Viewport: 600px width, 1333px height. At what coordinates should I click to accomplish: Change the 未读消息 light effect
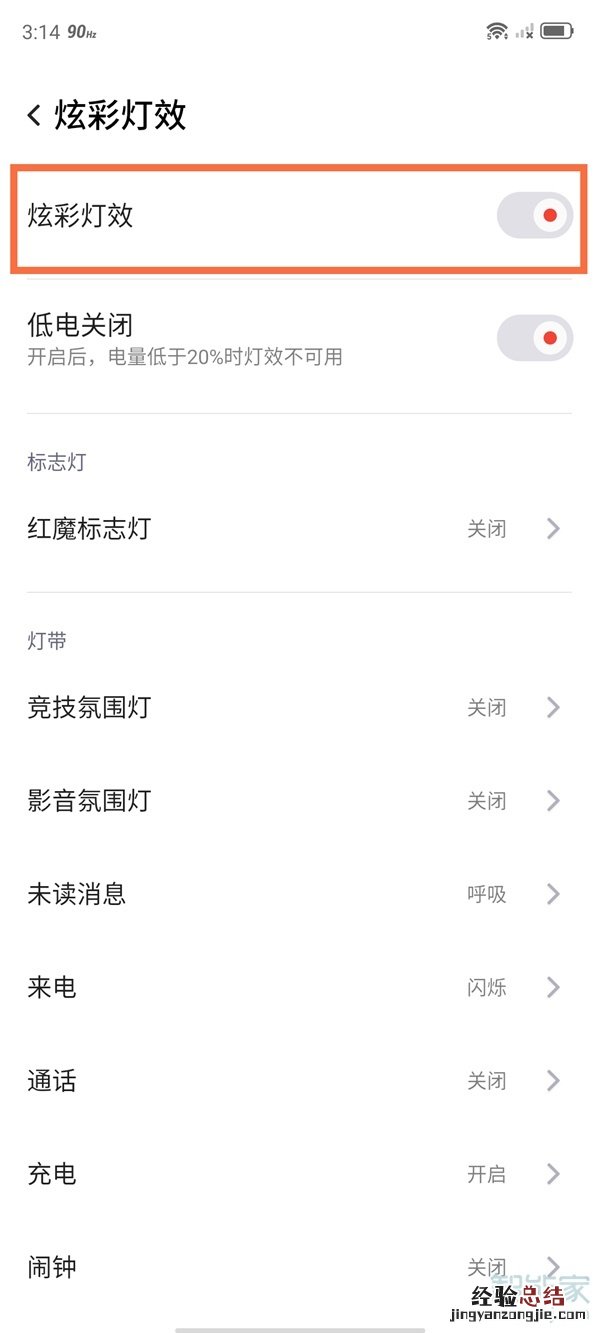pyautogui.click(x=299, y=894)
